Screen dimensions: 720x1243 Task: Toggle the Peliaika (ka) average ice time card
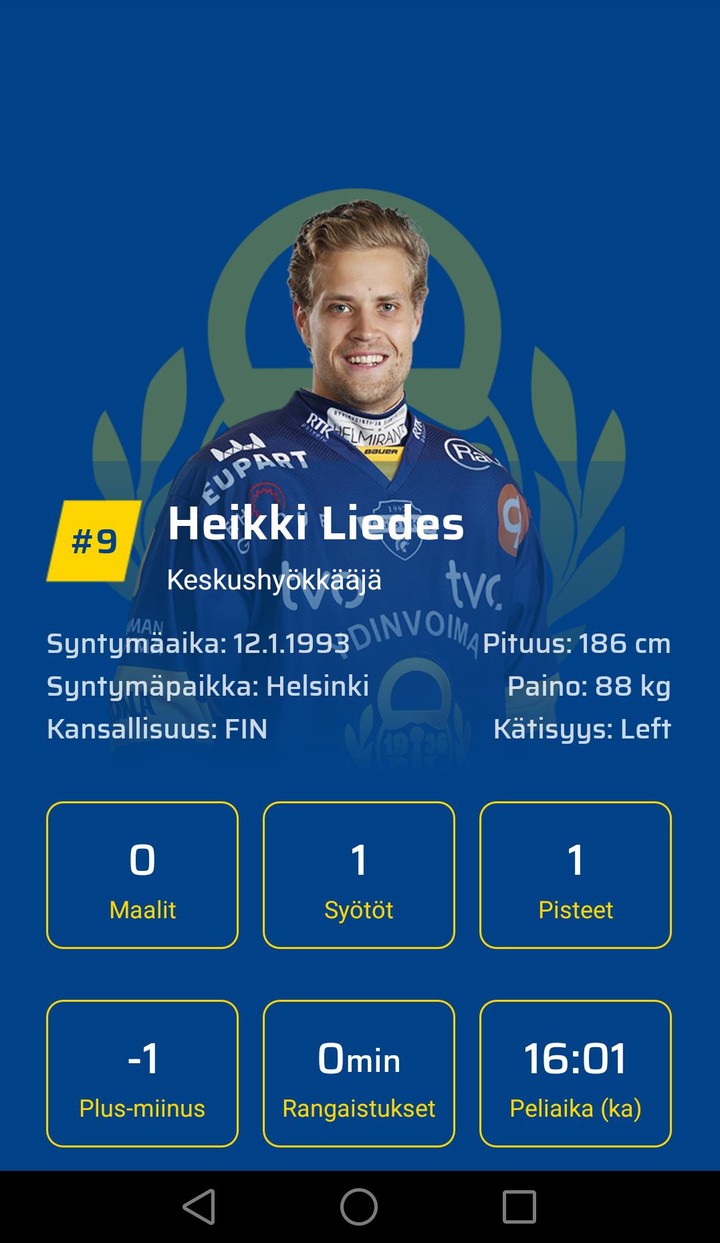(575, 1072)
